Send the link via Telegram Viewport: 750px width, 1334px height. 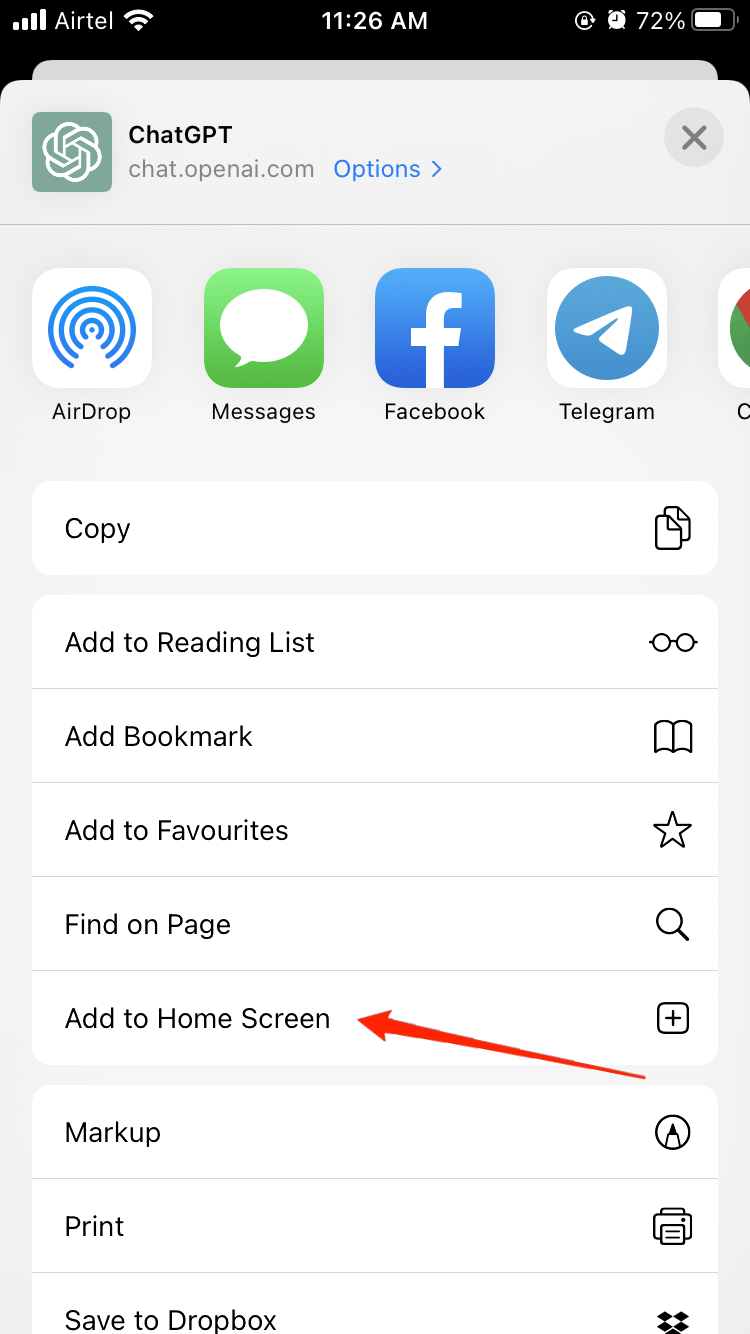click(606, 328)
